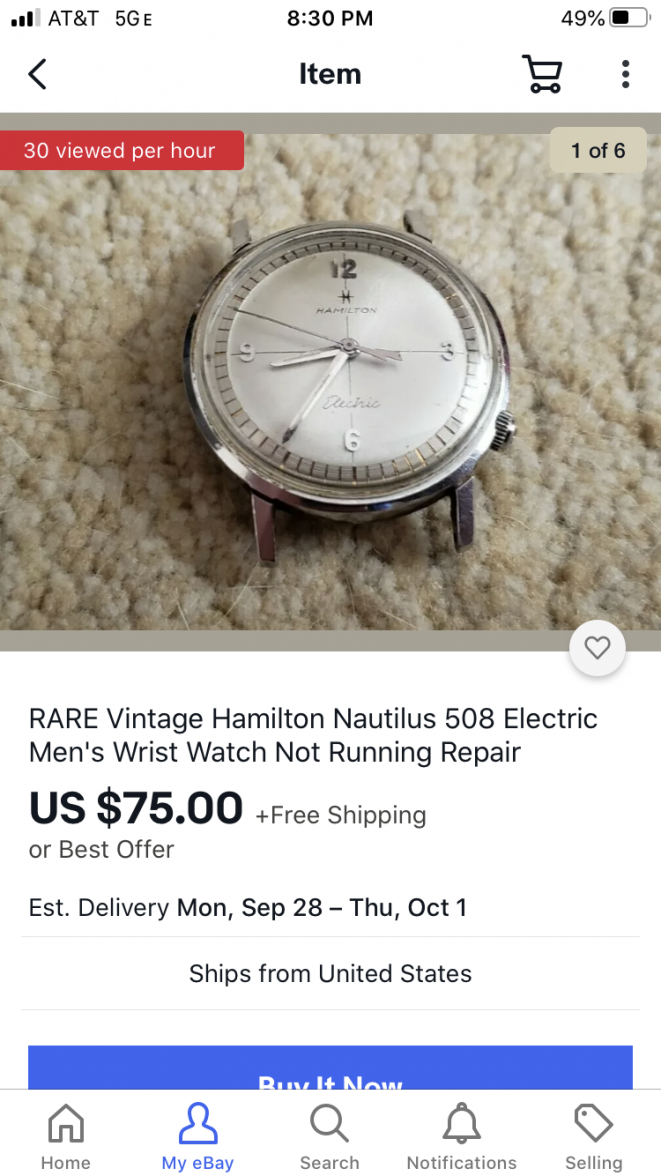Image resolution: width=661 pixels, height=1176 pixels.
Task: Go back from the item page
Action: coord(38,74)
